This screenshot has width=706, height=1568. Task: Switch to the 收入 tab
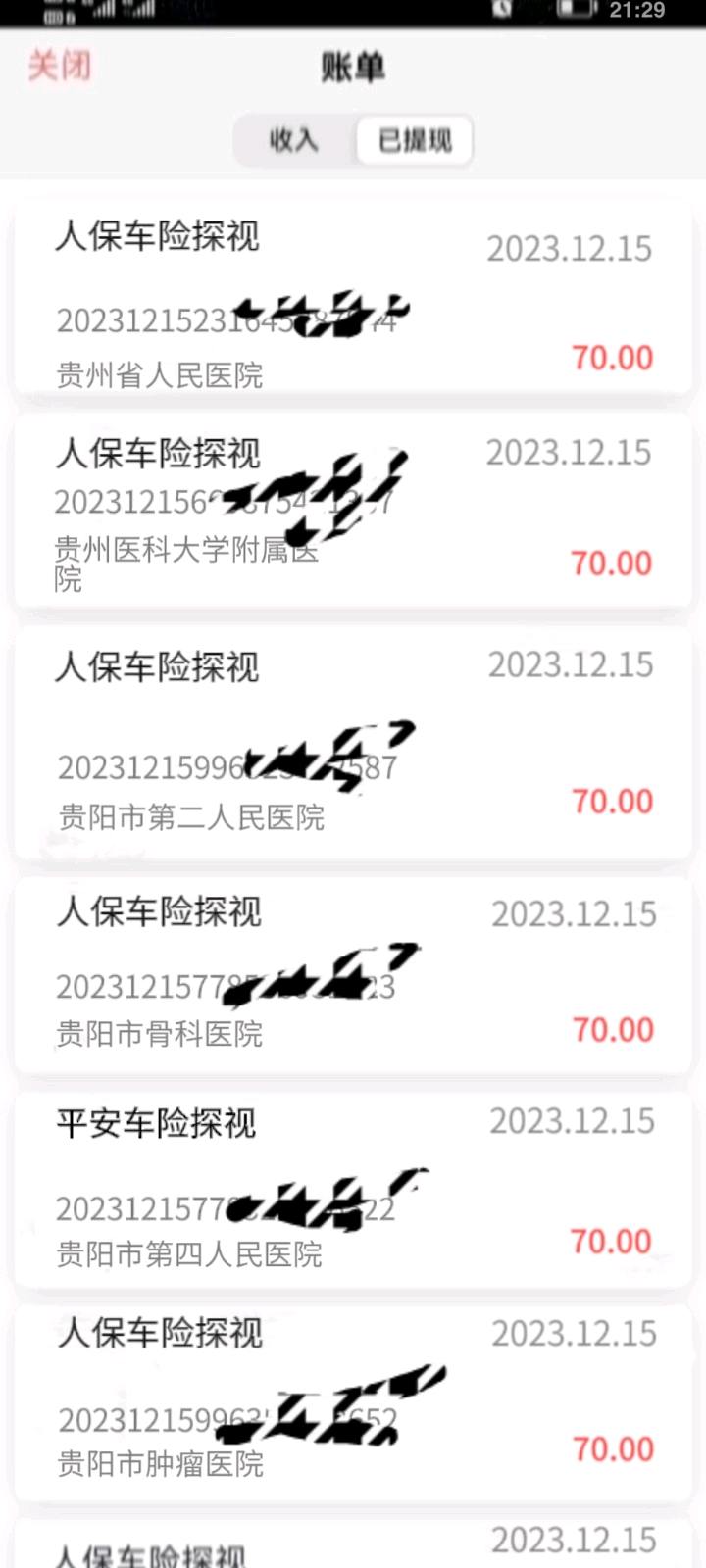pyautogui.click(x=293, y=141)
